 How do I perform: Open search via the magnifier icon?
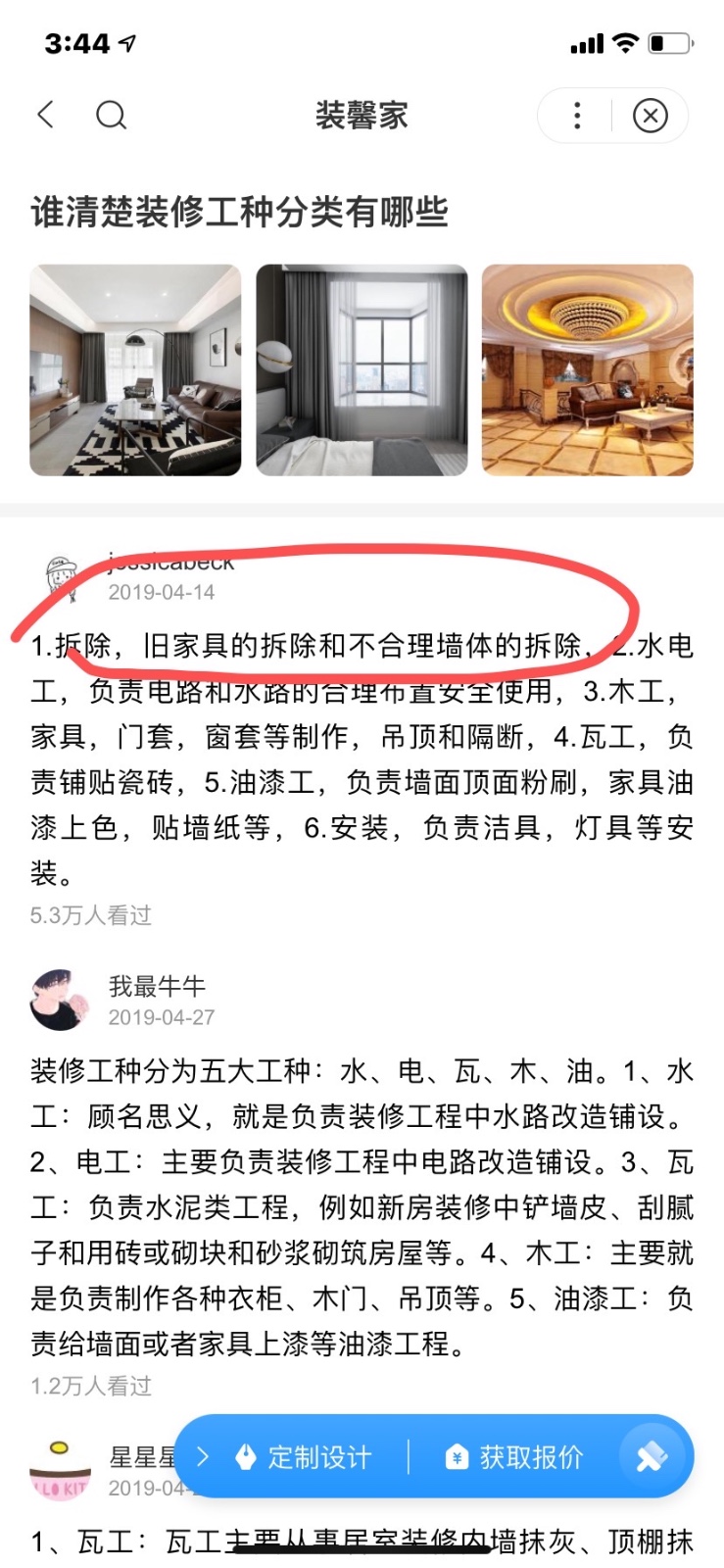coord(111,116)
